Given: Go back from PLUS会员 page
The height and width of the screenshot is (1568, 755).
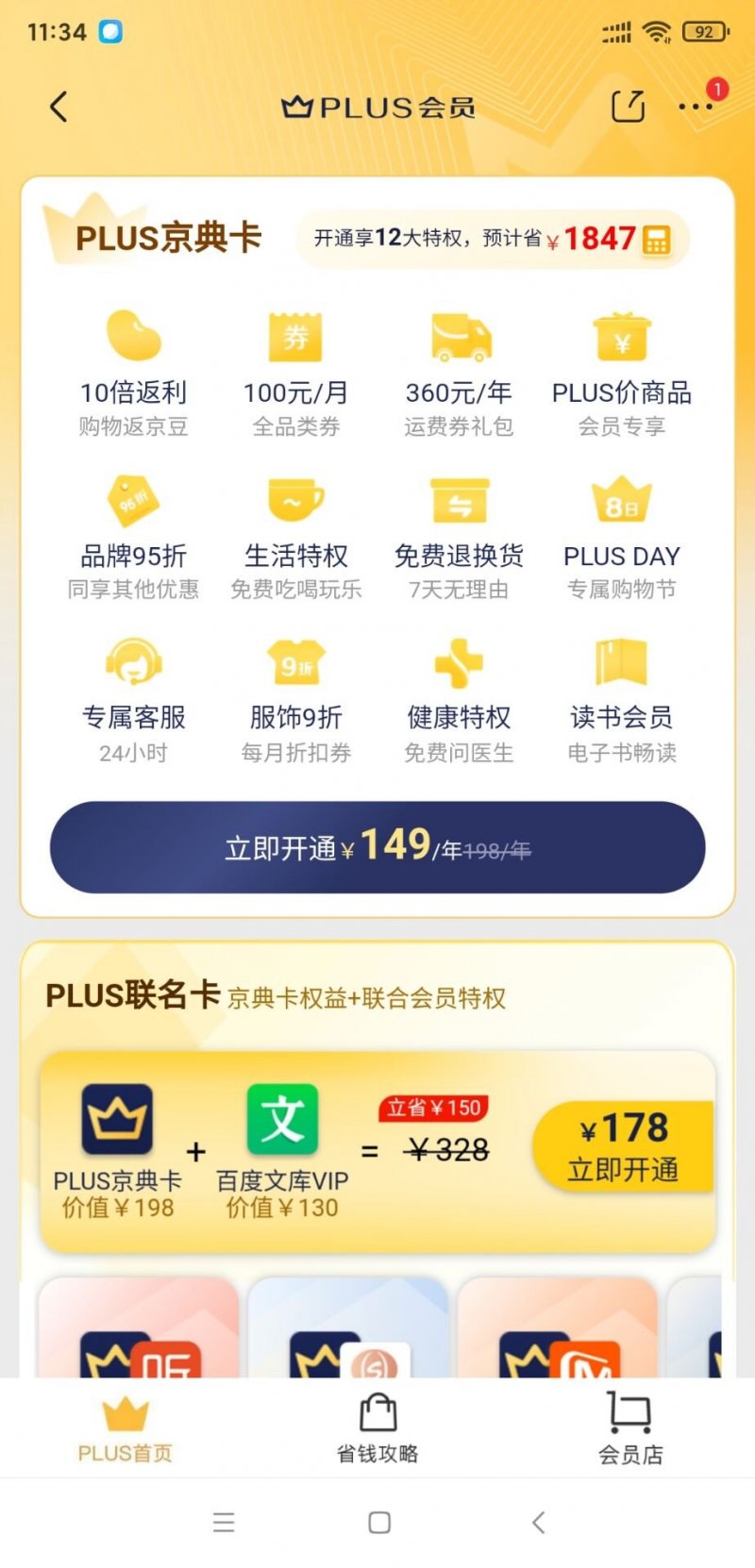Looking at the screenshot, I should coord(59,107).
